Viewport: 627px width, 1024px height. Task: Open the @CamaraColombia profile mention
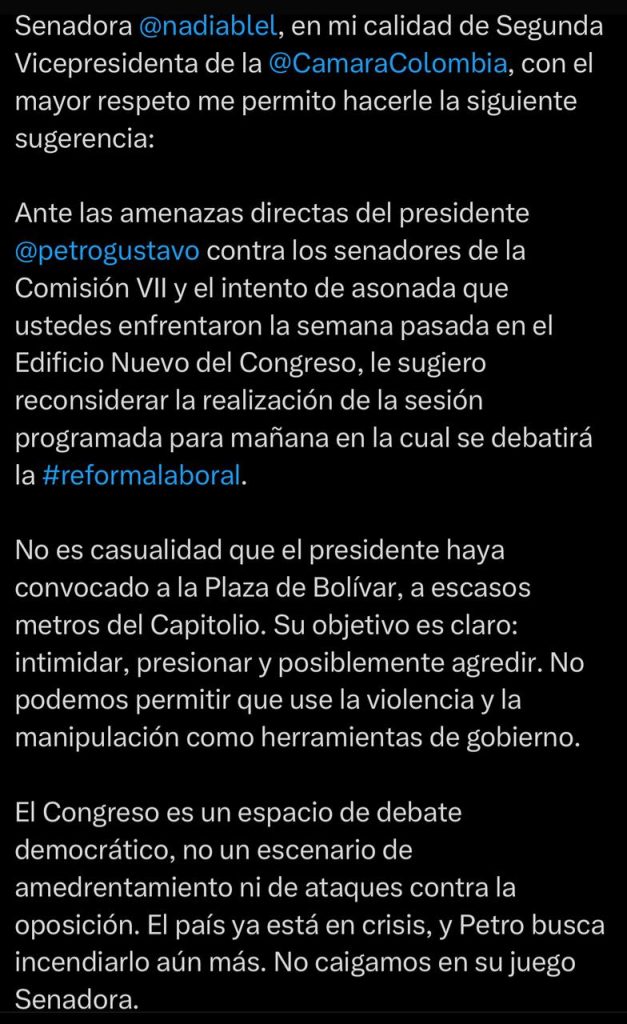[388, 63]
